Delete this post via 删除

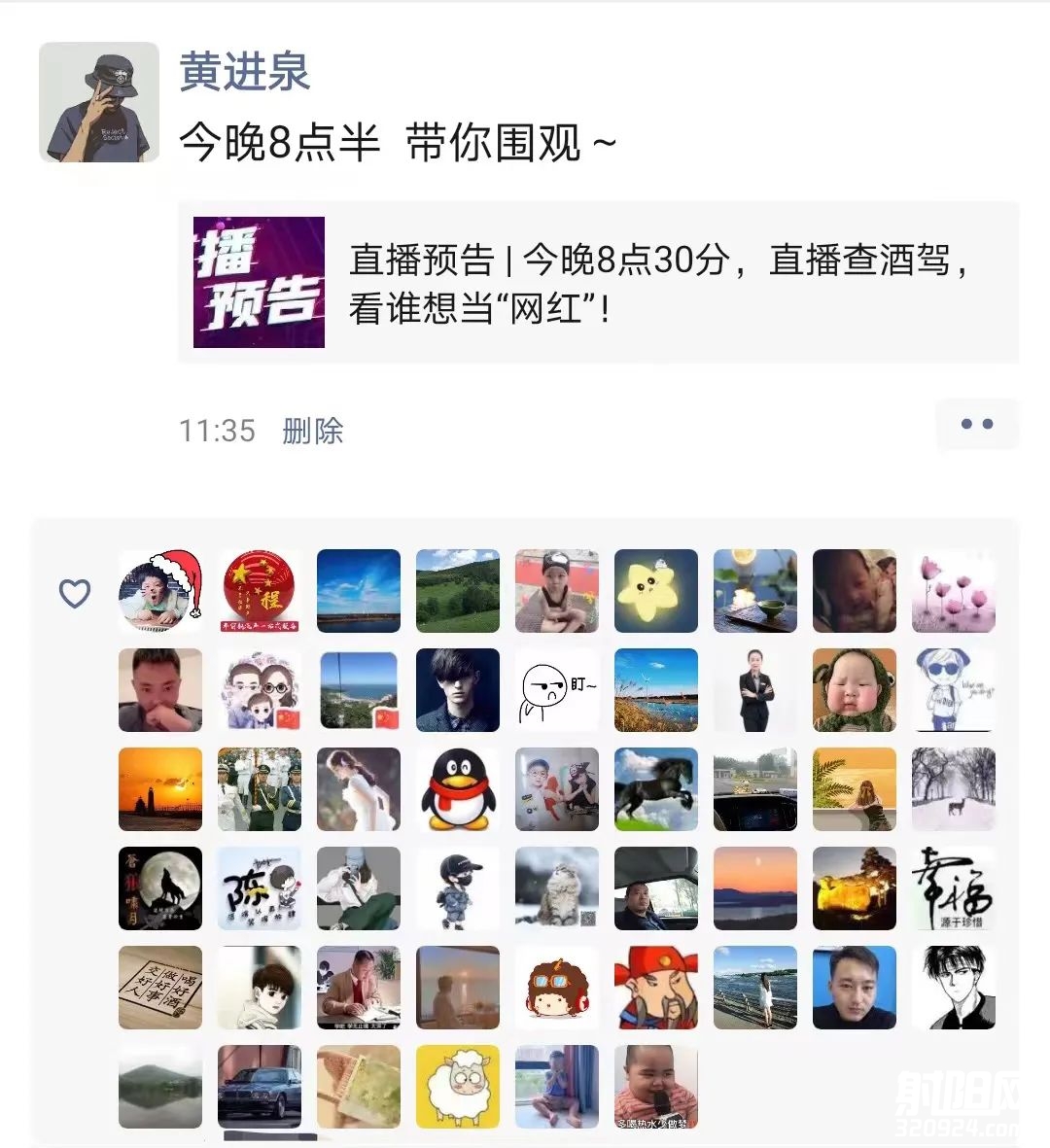click(312, 431)
